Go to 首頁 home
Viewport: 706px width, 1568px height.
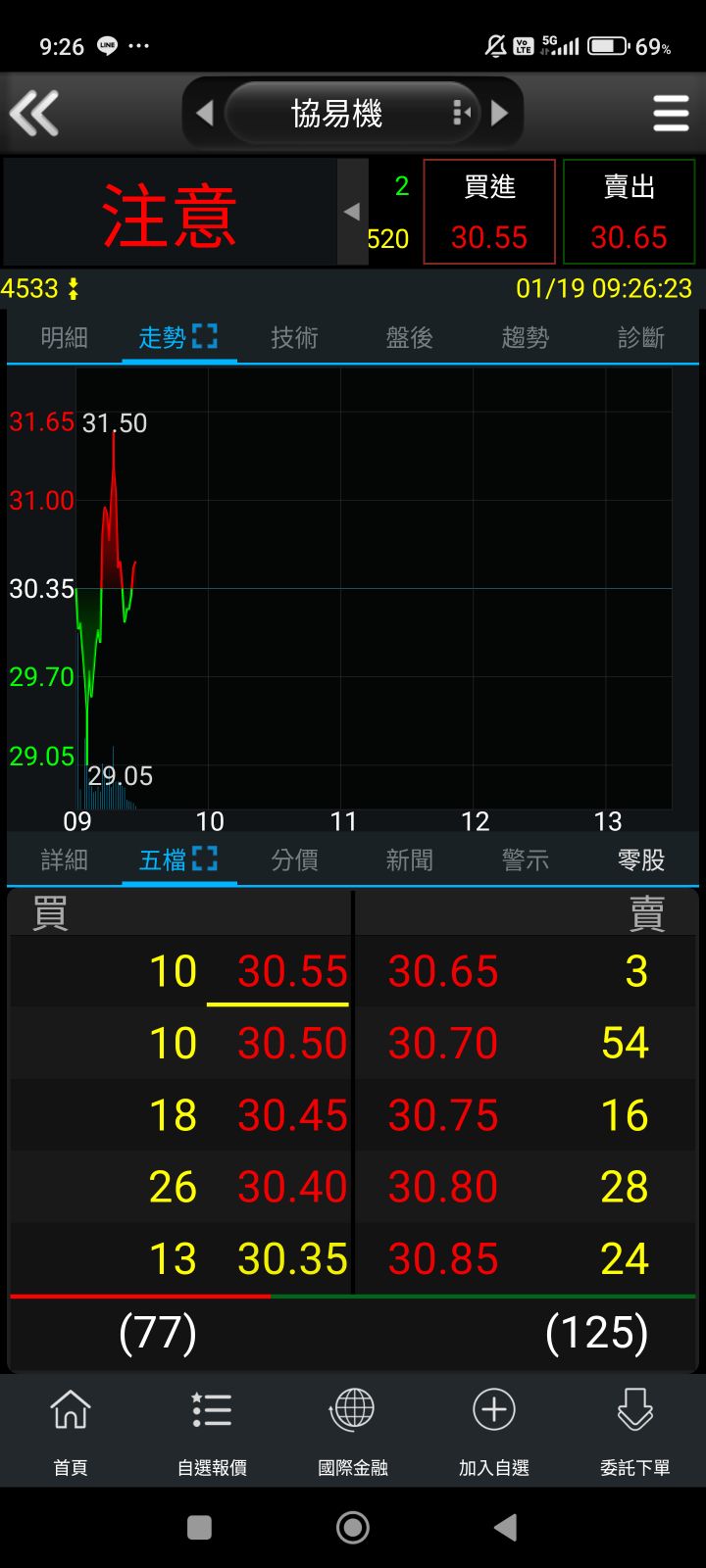pos(71,1430)
